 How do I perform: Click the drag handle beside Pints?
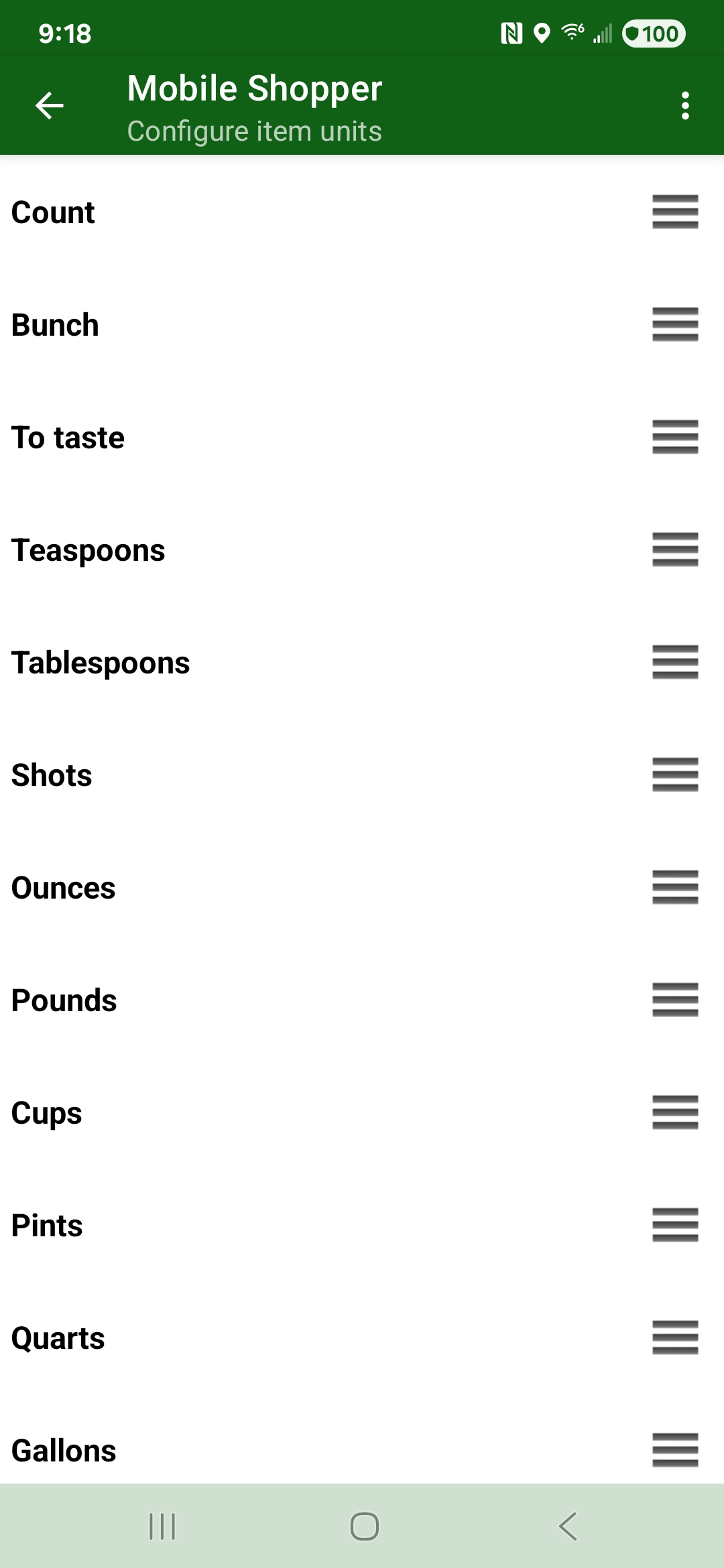(x=674, y=1226)
